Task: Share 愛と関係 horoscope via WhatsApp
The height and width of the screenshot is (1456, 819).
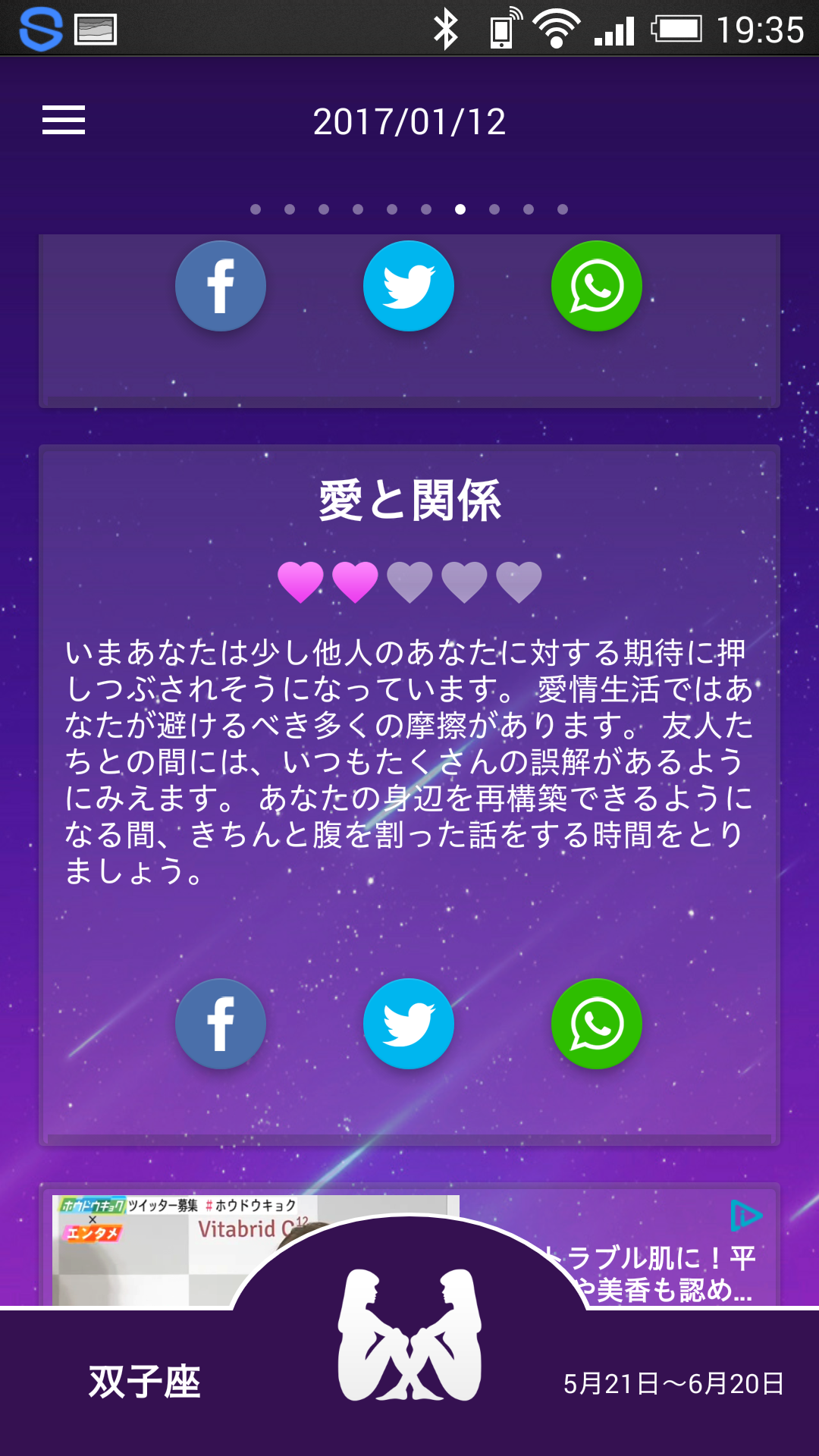Action: point(597,1024)
